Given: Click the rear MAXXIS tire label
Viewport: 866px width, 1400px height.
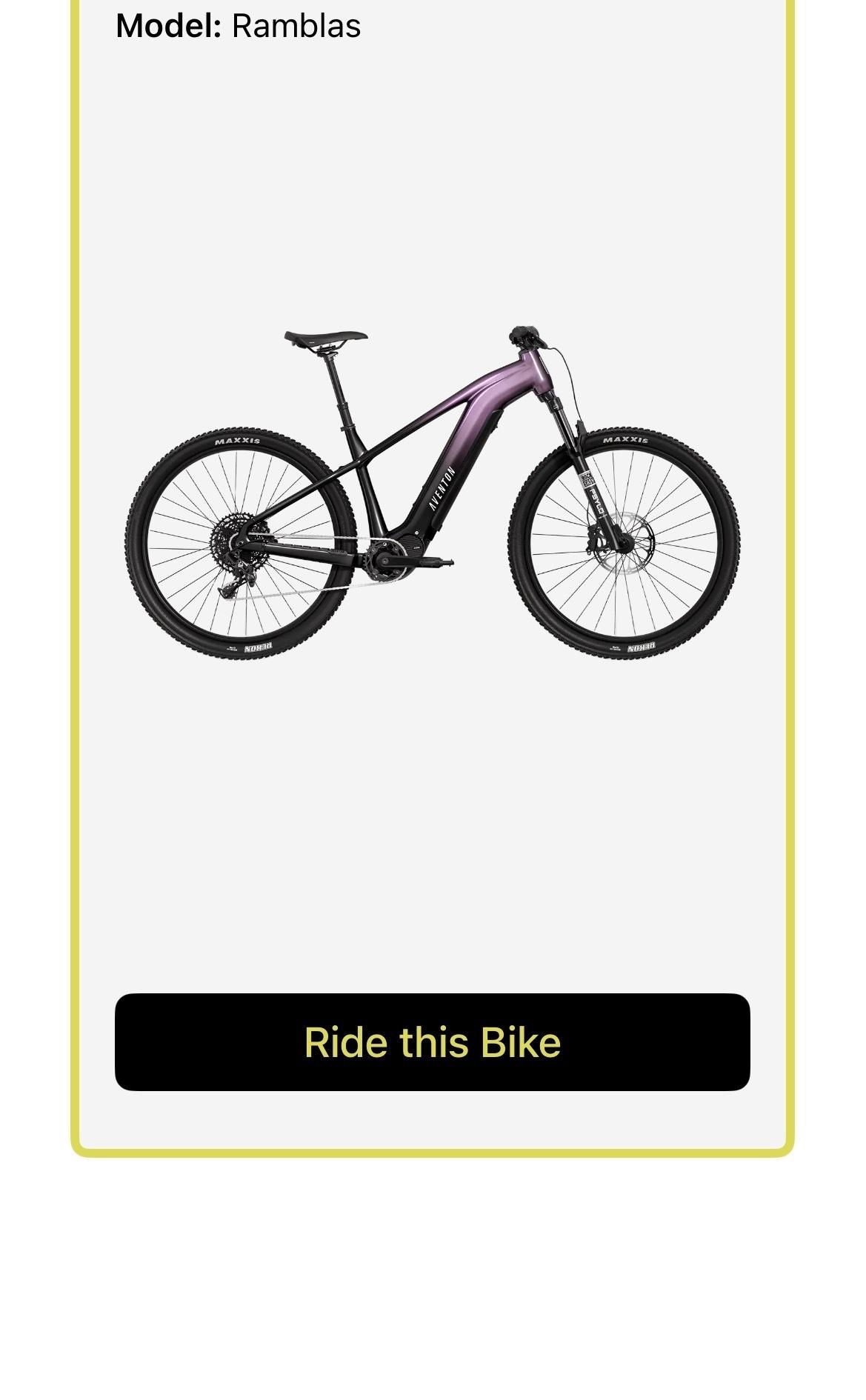Looking at the screenshot, I should 239,441.
